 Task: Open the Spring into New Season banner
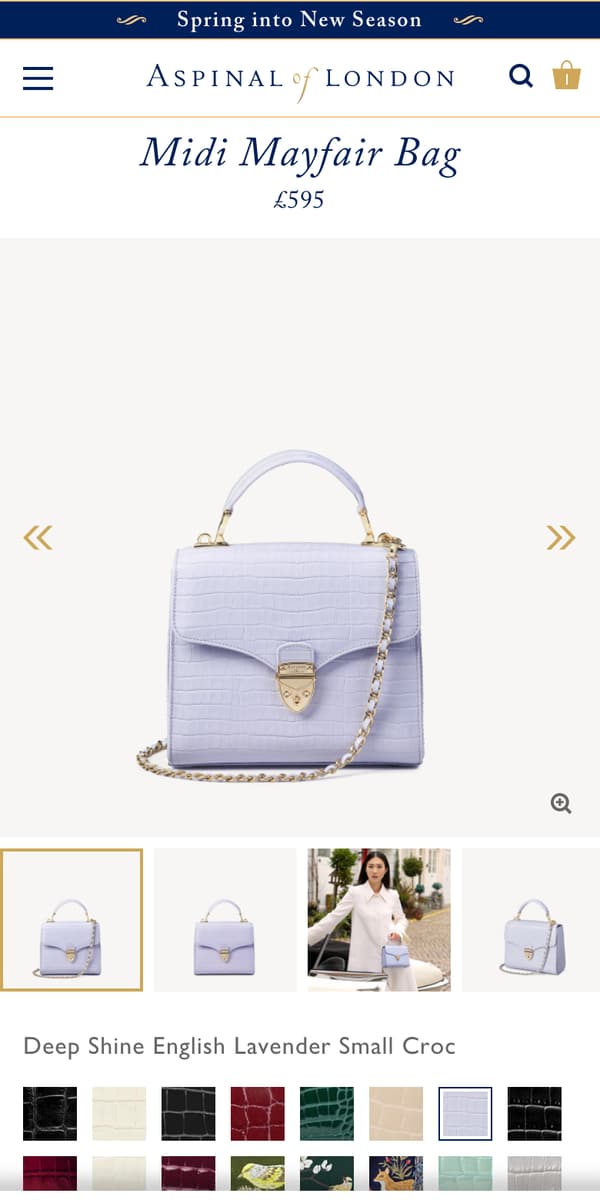(x=300, y=19)
